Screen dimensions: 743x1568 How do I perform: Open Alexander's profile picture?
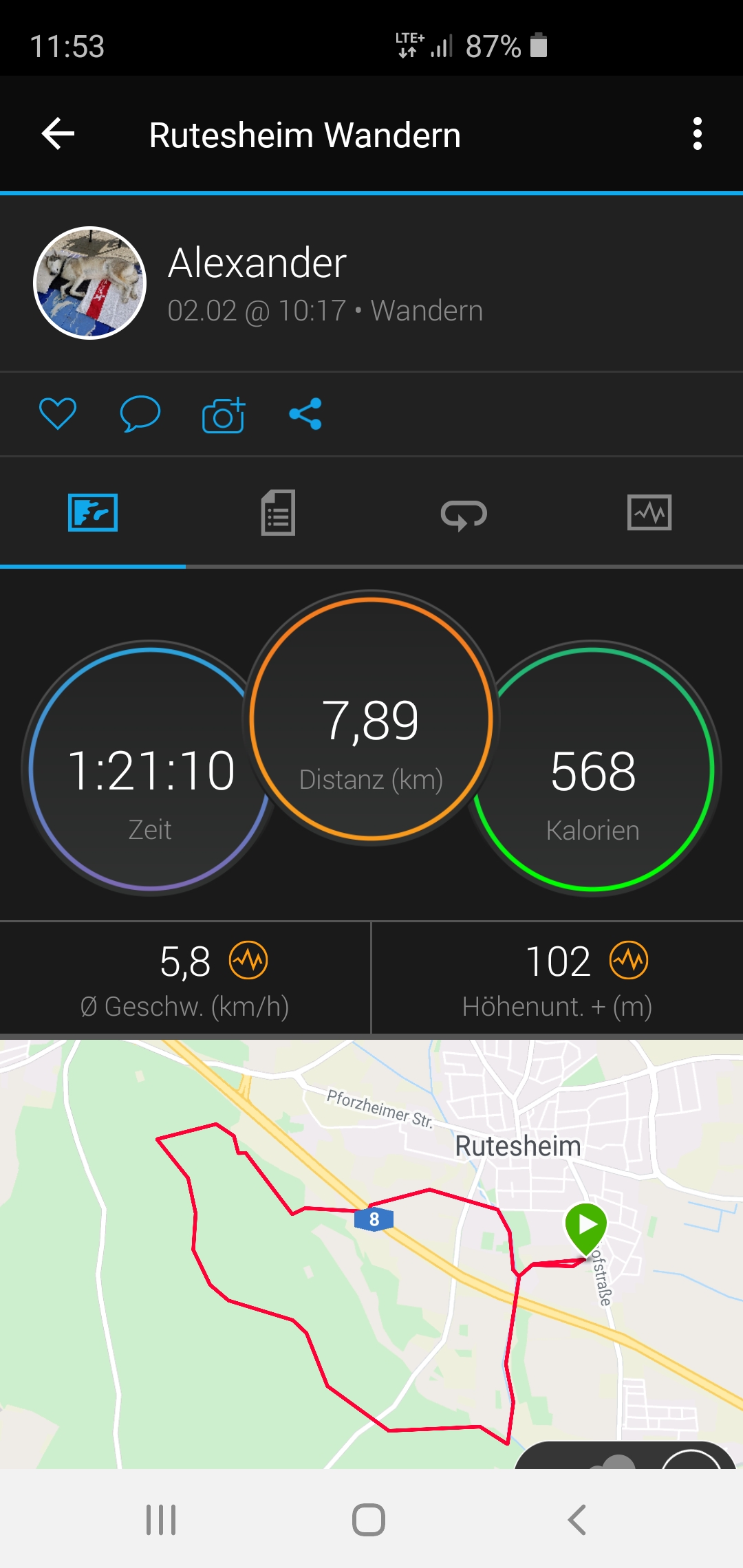(x=90, y=283)
